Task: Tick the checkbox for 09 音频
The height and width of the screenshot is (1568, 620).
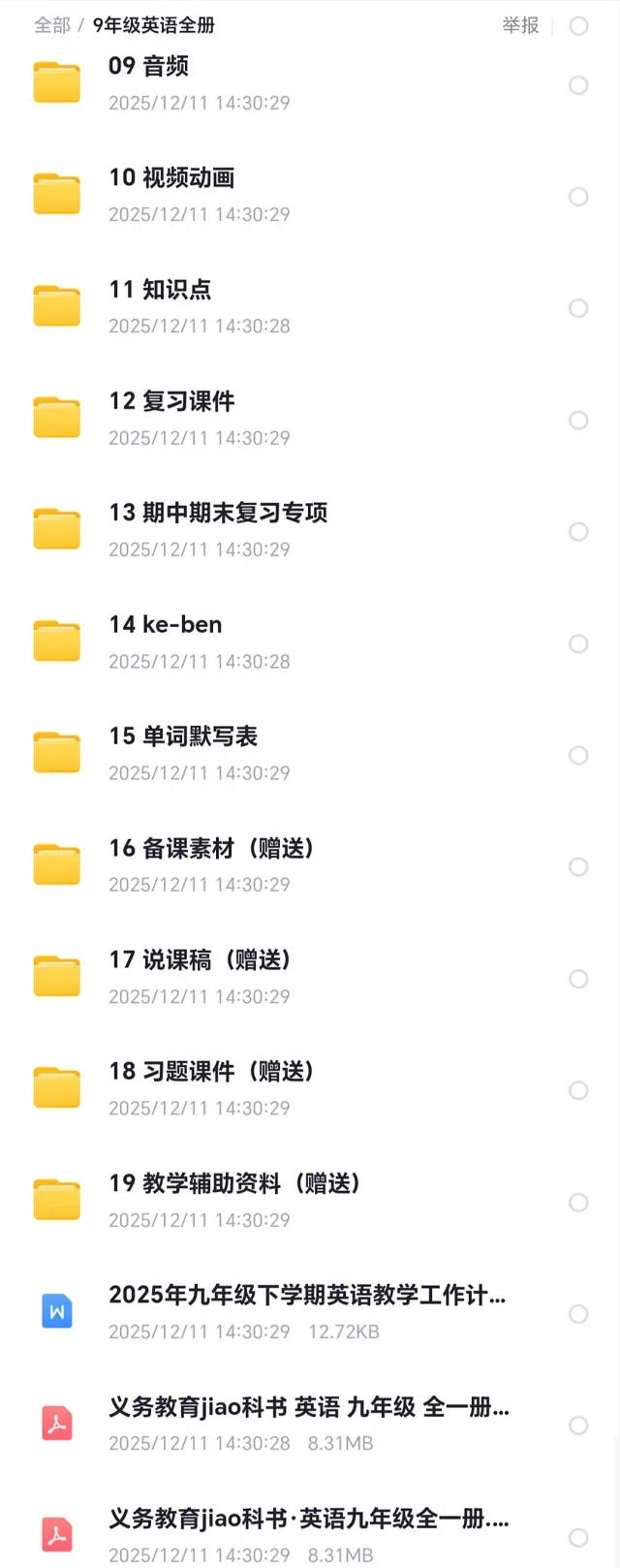Action: tap(578, 85)
